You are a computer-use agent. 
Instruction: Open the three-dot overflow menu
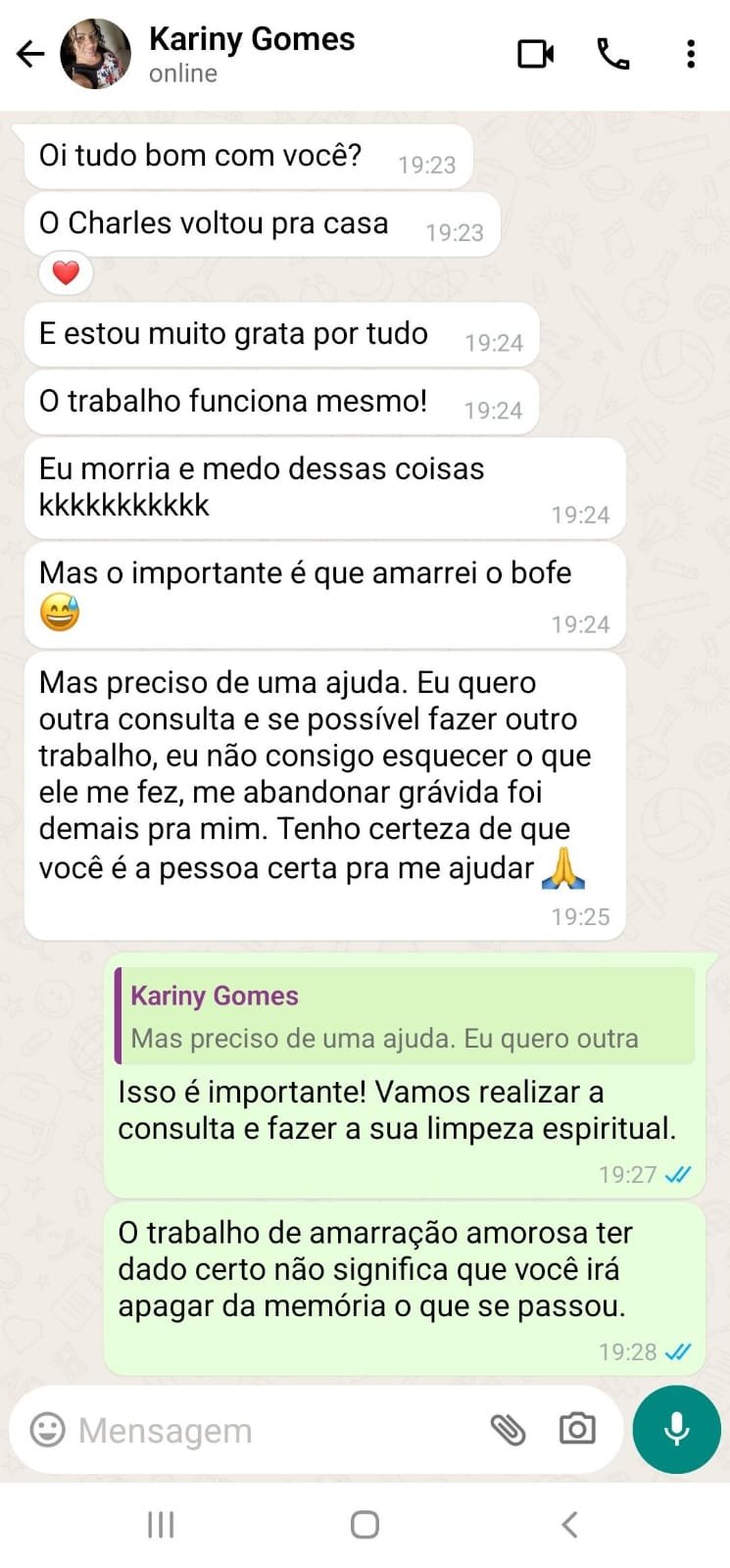pyautogui.click(x=691, y=55)
